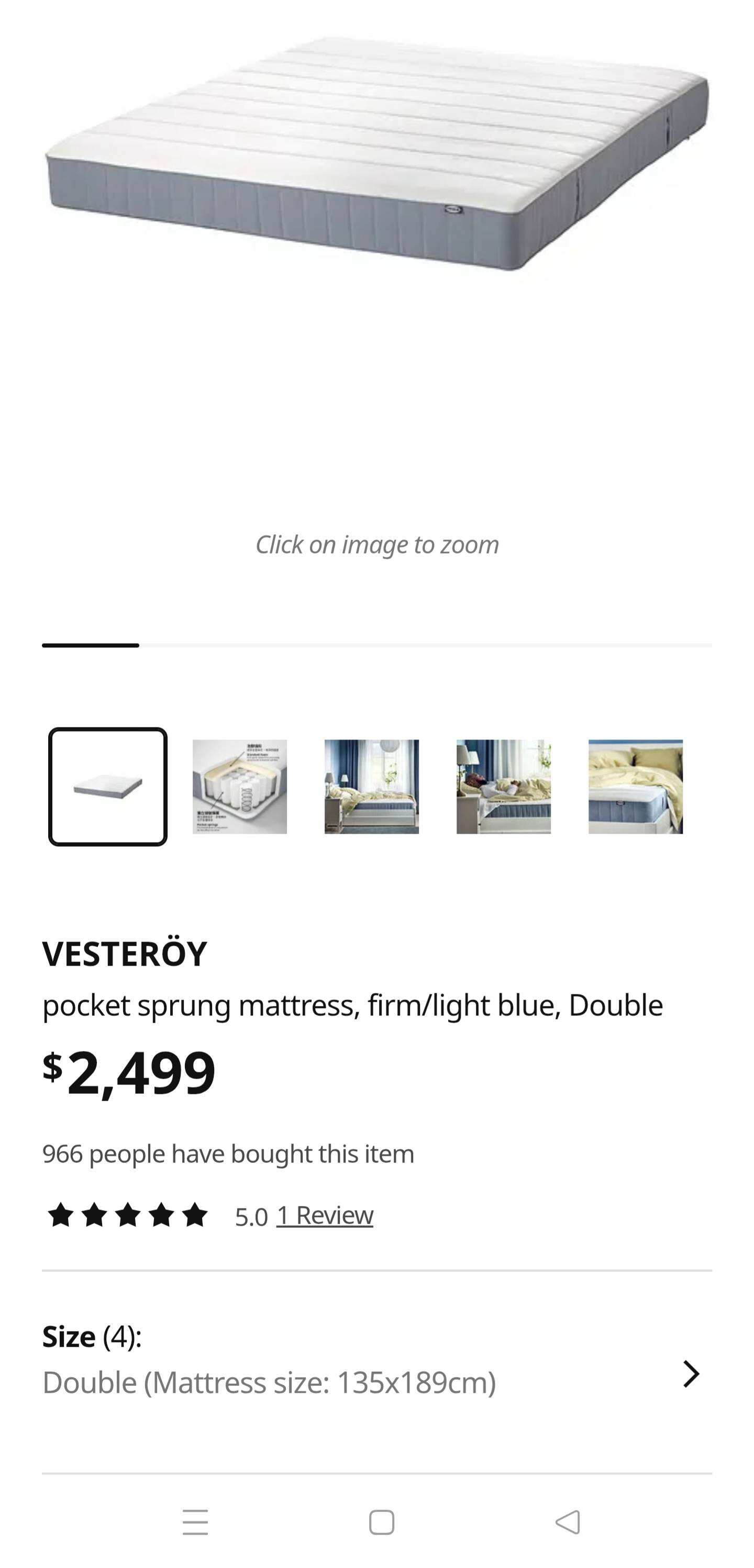Open the bedroom with blue curtains thumbnail
The width and height of the screenshot is (754, 1568).
pyautogui.click(x=372, y=787)
